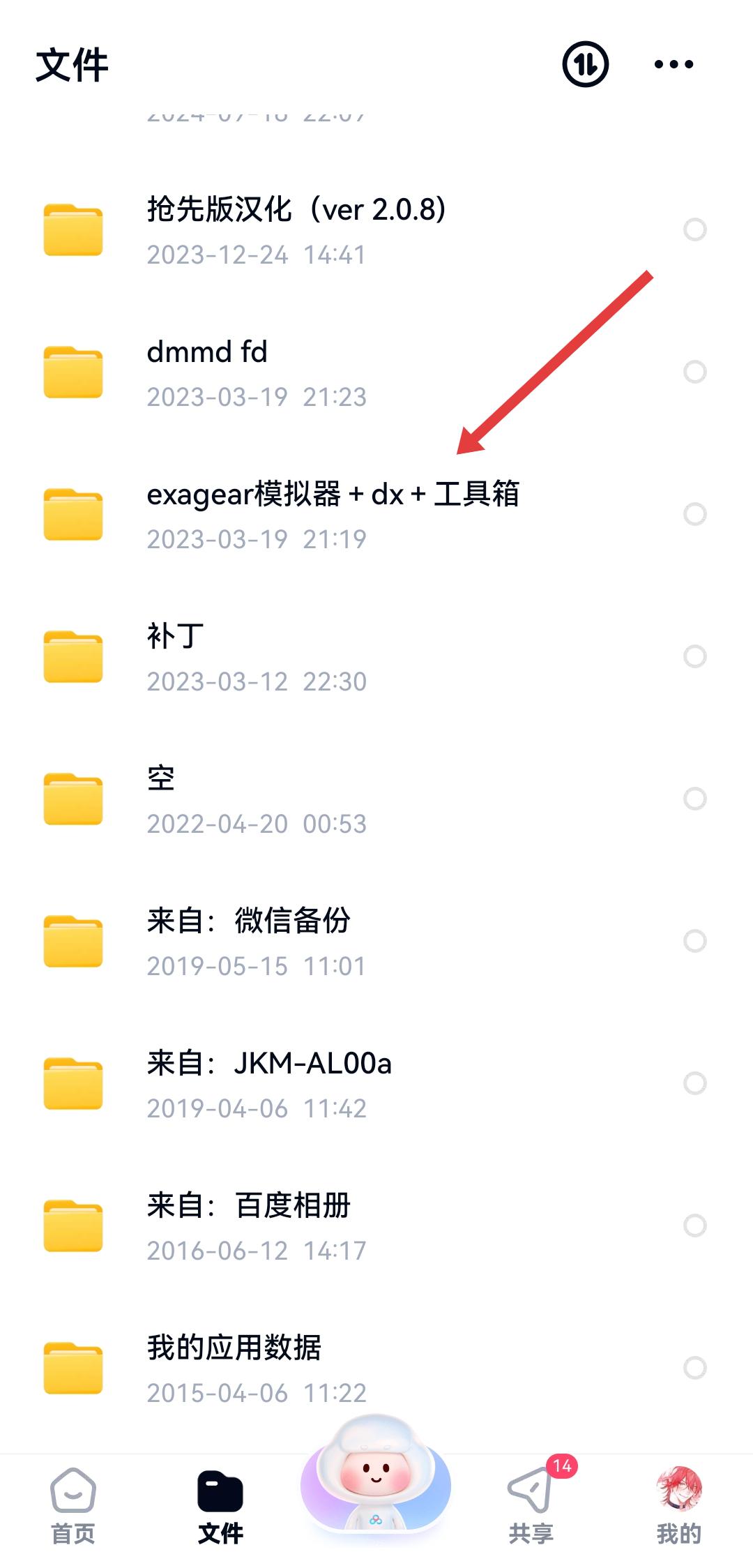Open the dmmd fd folder
This screenshot has height=1568, width=753.
point(207,372)
